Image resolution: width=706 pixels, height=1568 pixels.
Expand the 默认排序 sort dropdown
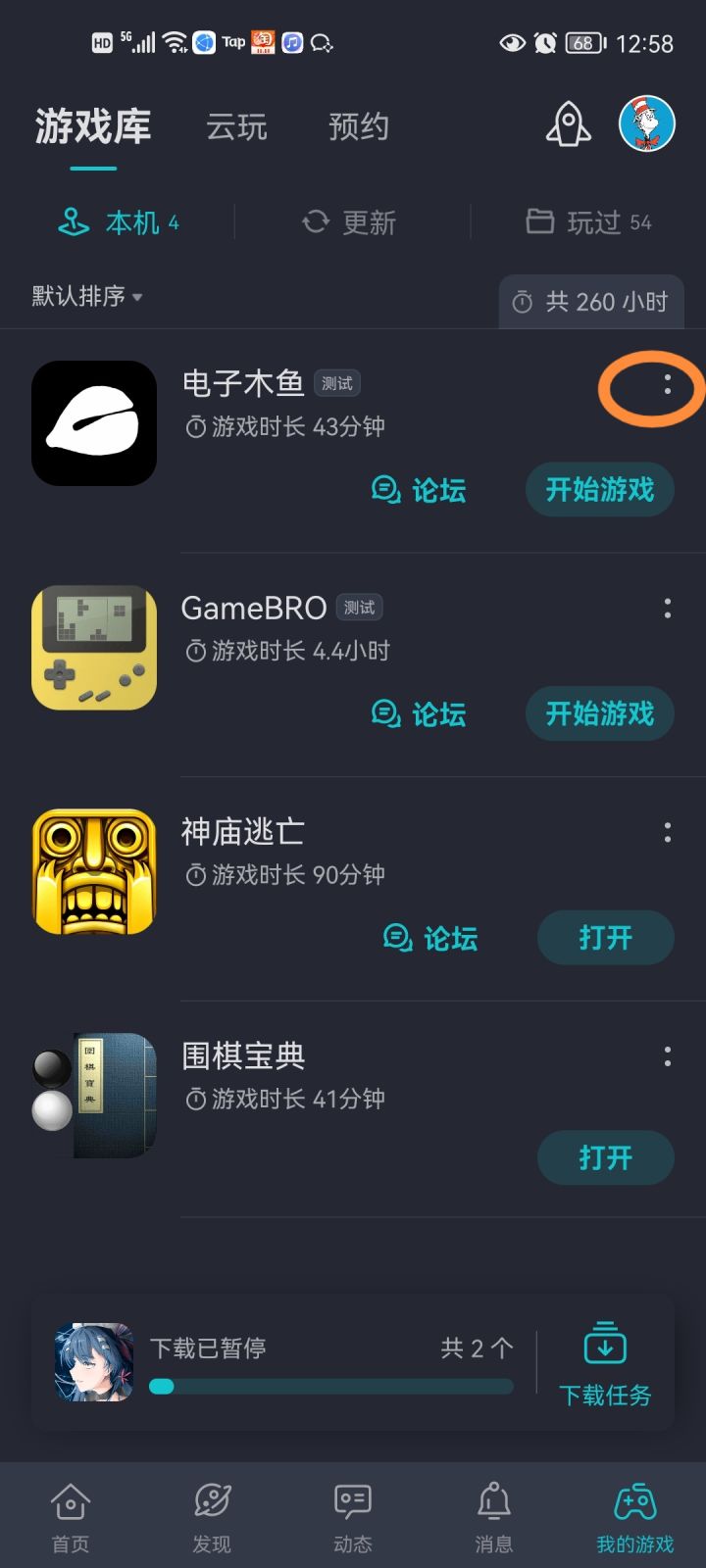pos(87,296)
